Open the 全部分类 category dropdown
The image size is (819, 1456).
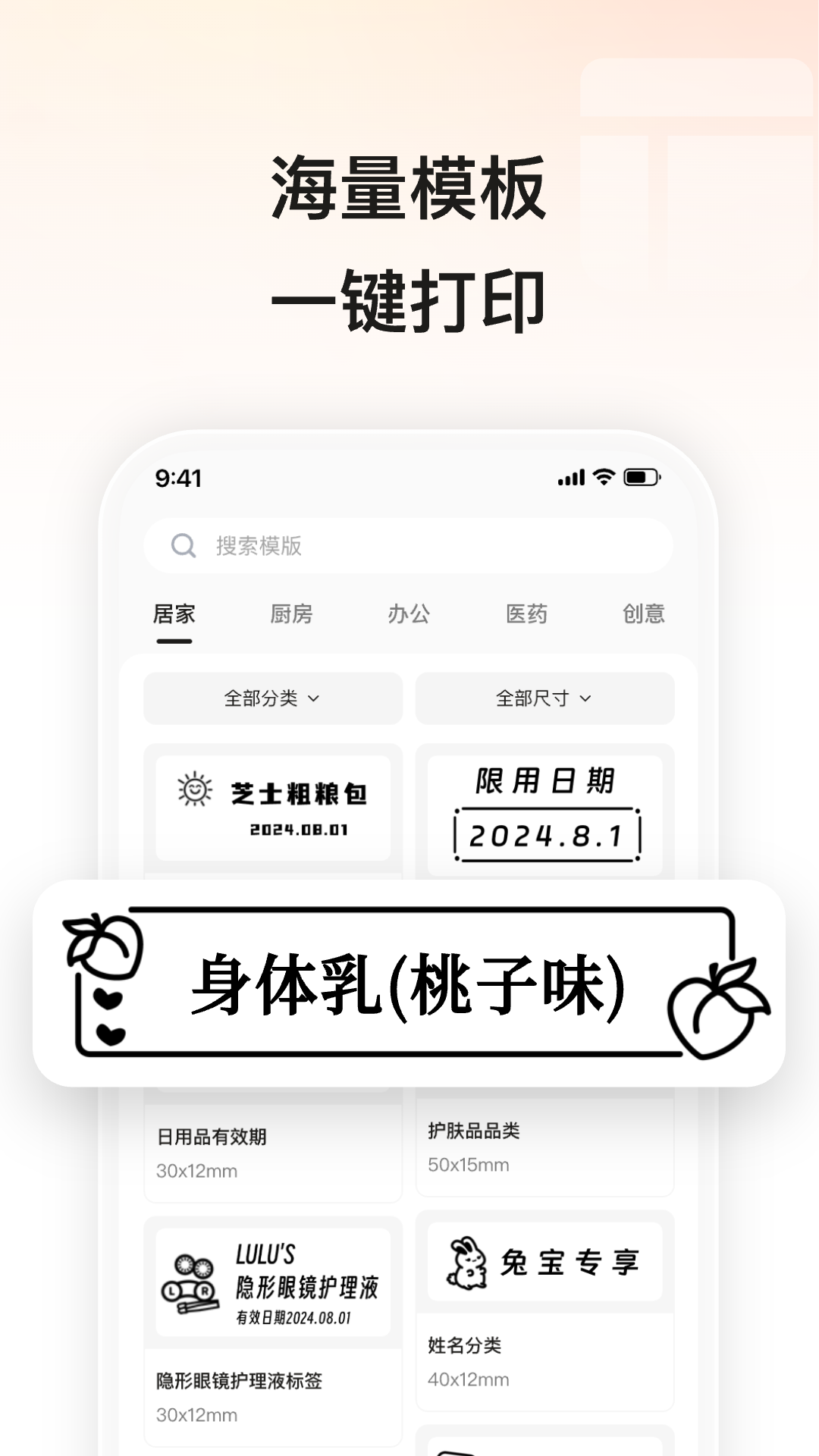pos(273,698)
